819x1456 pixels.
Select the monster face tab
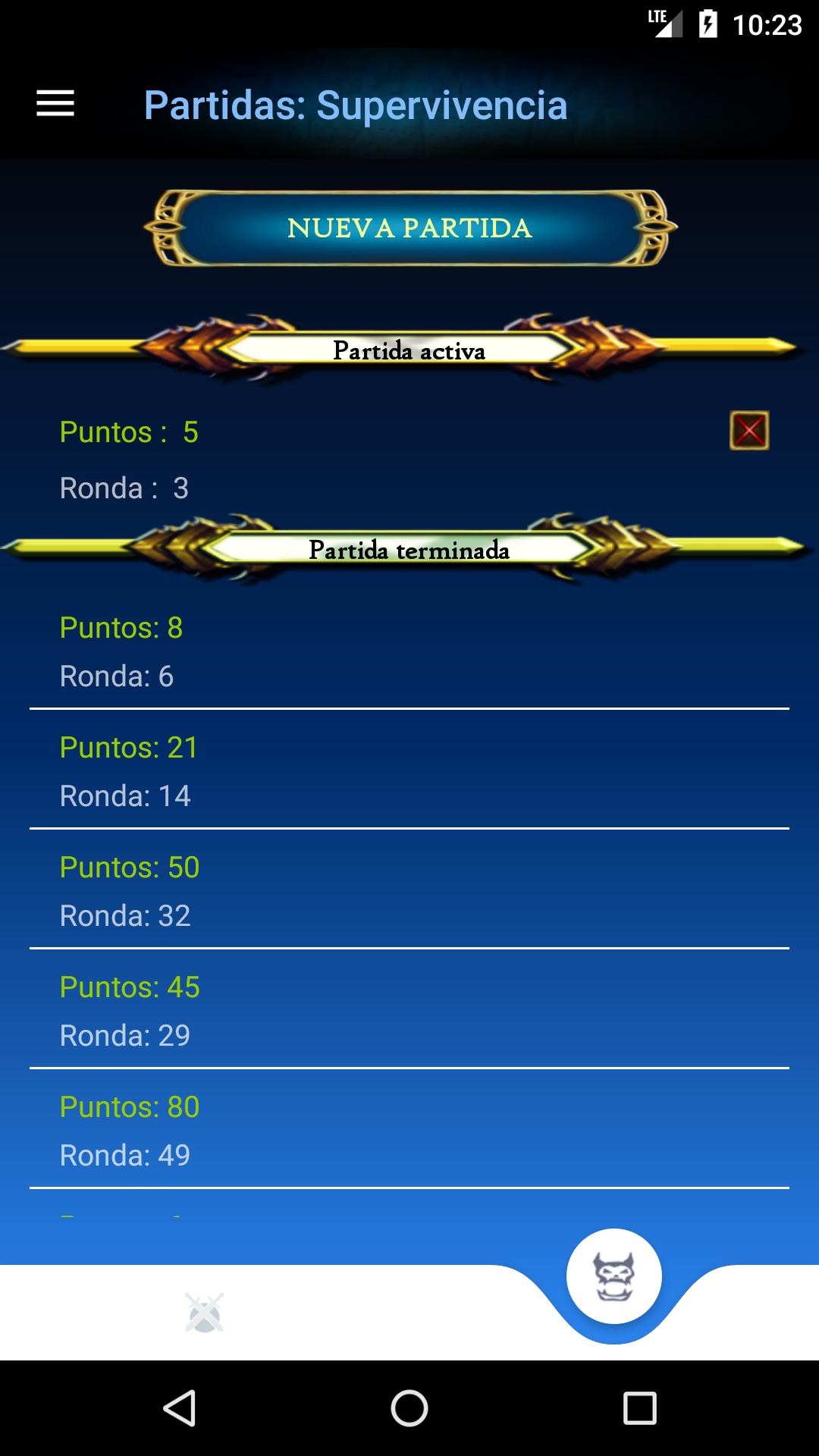613,1276
